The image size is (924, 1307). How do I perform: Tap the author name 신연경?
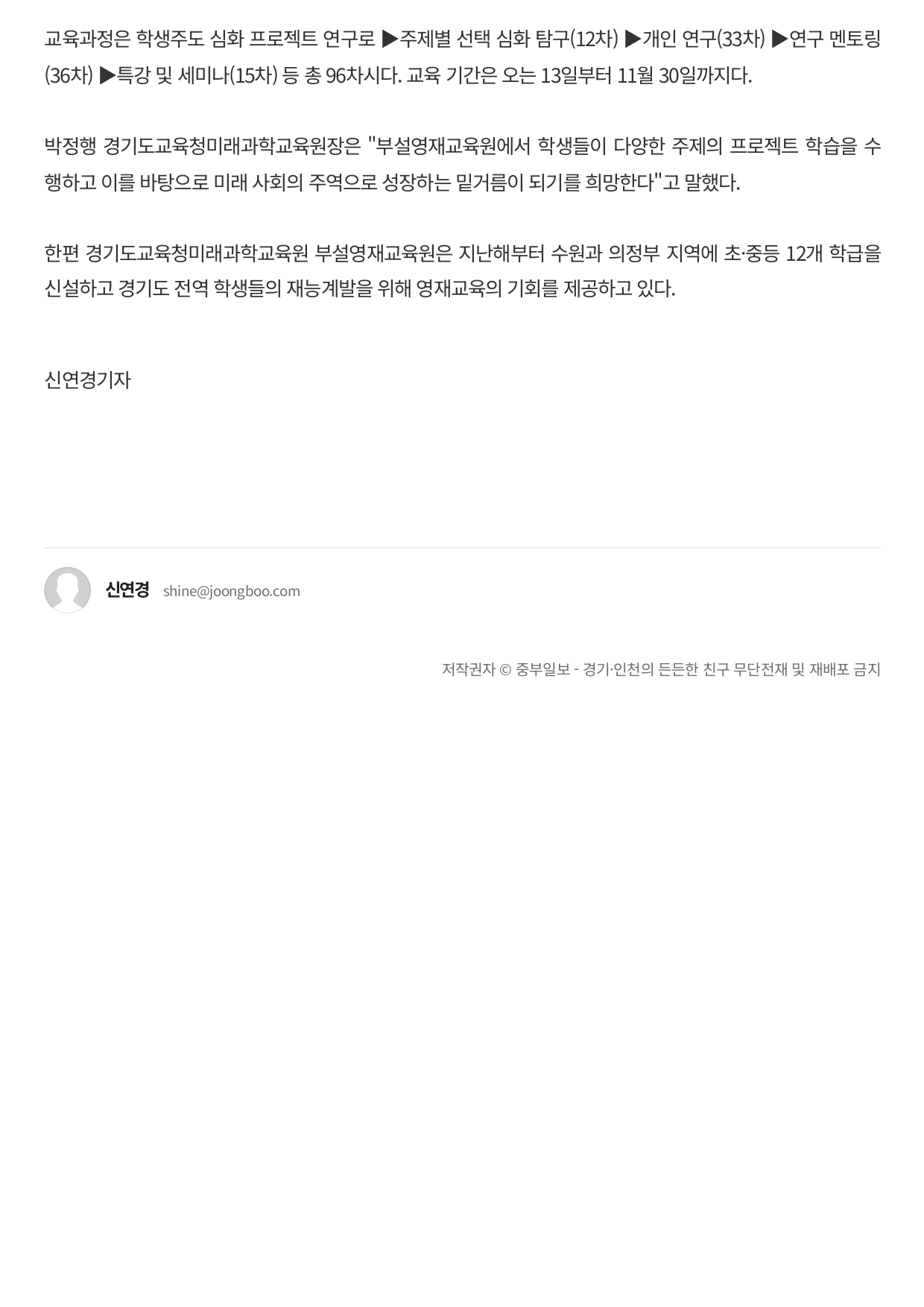[127, 590]
